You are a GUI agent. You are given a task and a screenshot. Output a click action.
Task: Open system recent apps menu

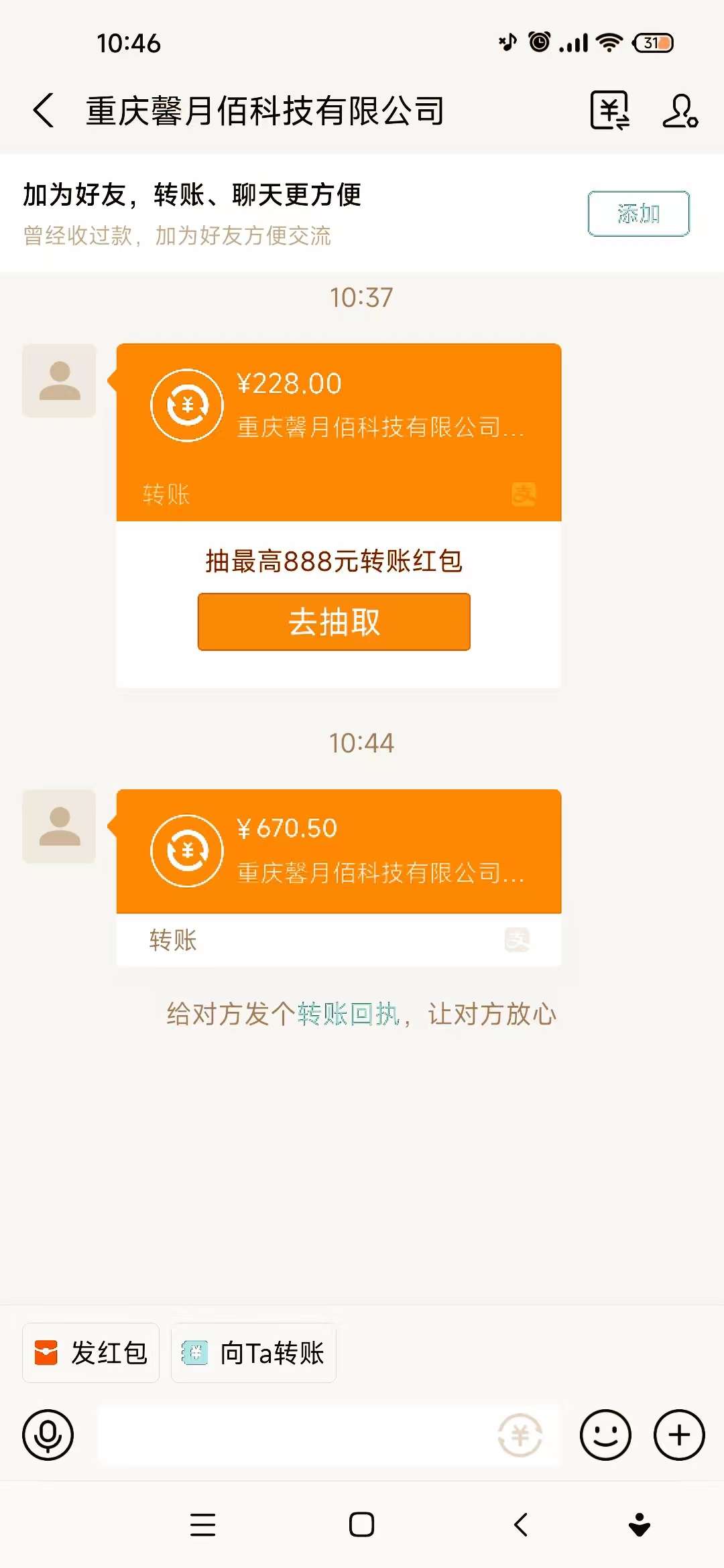(202, 1524)
